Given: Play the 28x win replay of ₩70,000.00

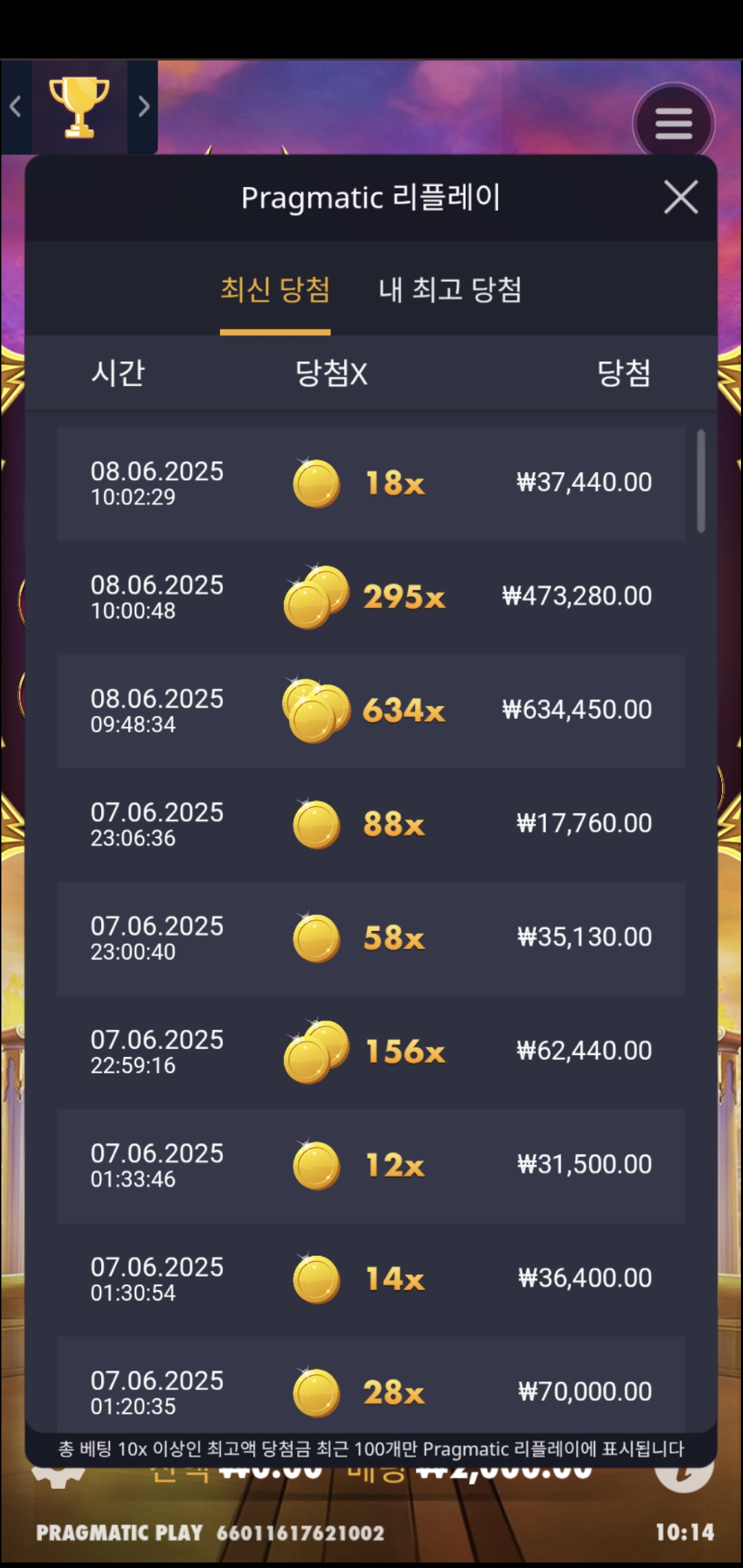Looking at the screenshot, I should click(371, 1389).
